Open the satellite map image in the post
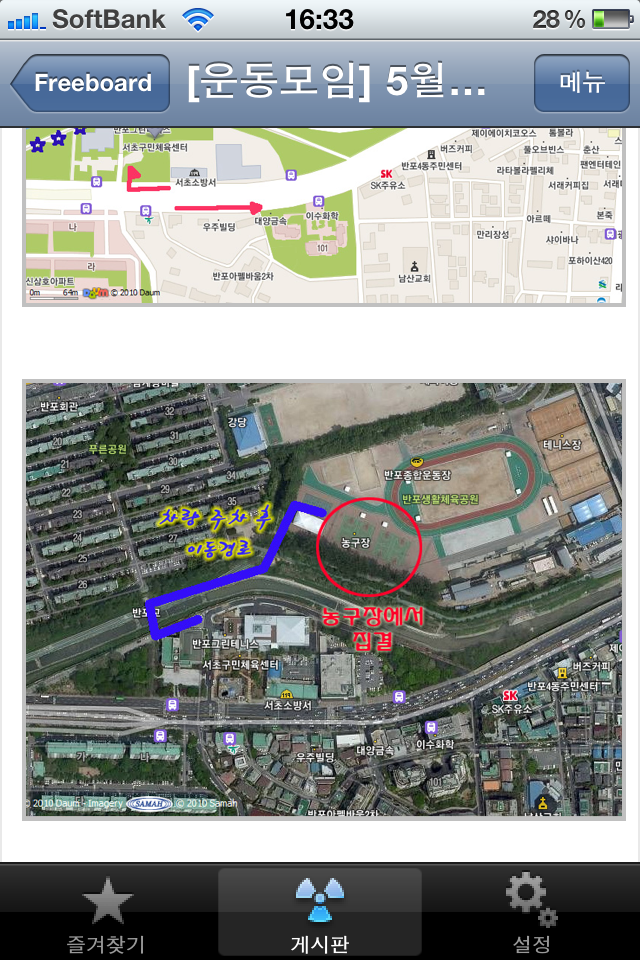 click(324, 598)
